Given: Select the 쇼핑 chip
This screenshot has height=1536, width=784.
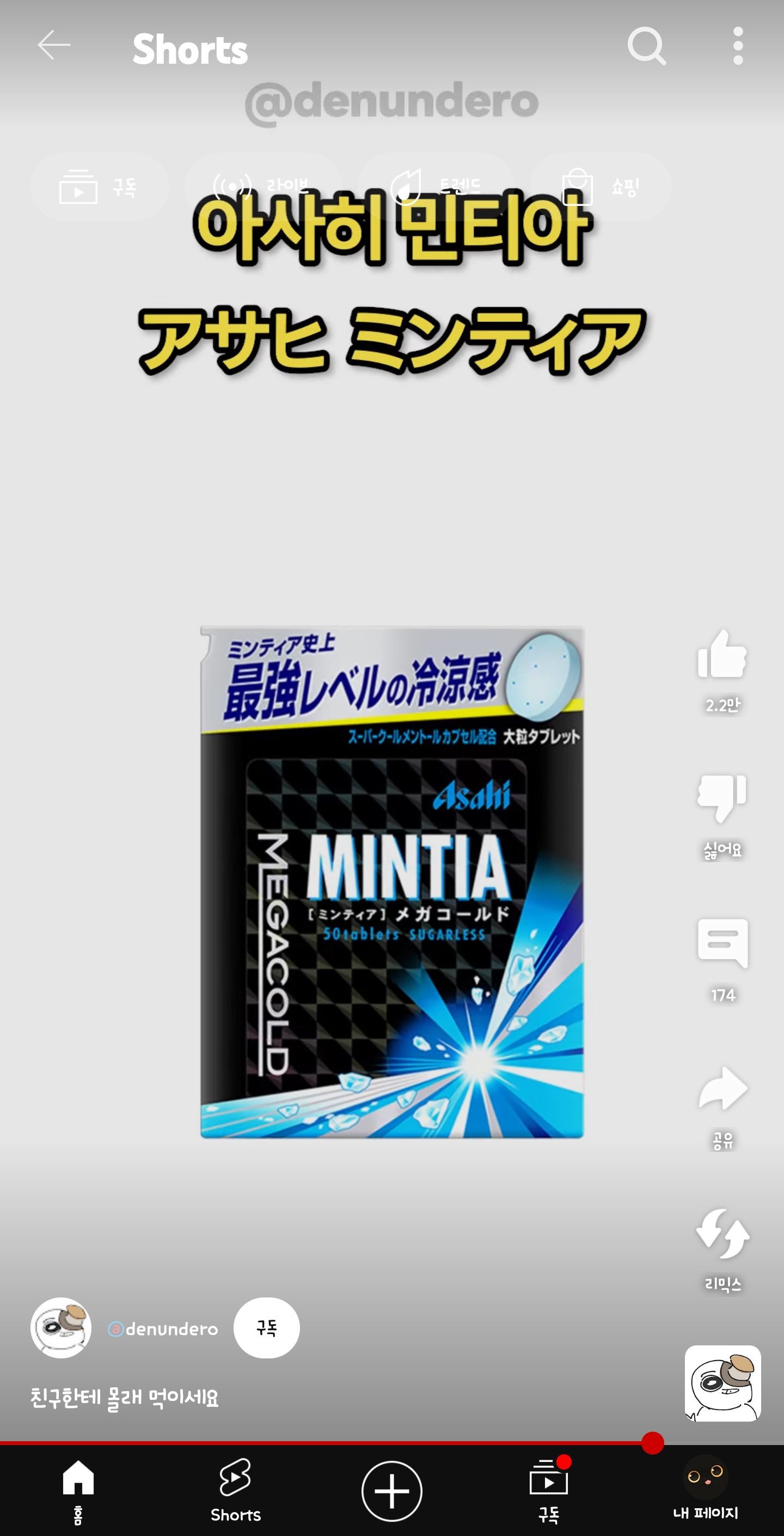Looking at the screenshot, I should [x=600, y=187].
